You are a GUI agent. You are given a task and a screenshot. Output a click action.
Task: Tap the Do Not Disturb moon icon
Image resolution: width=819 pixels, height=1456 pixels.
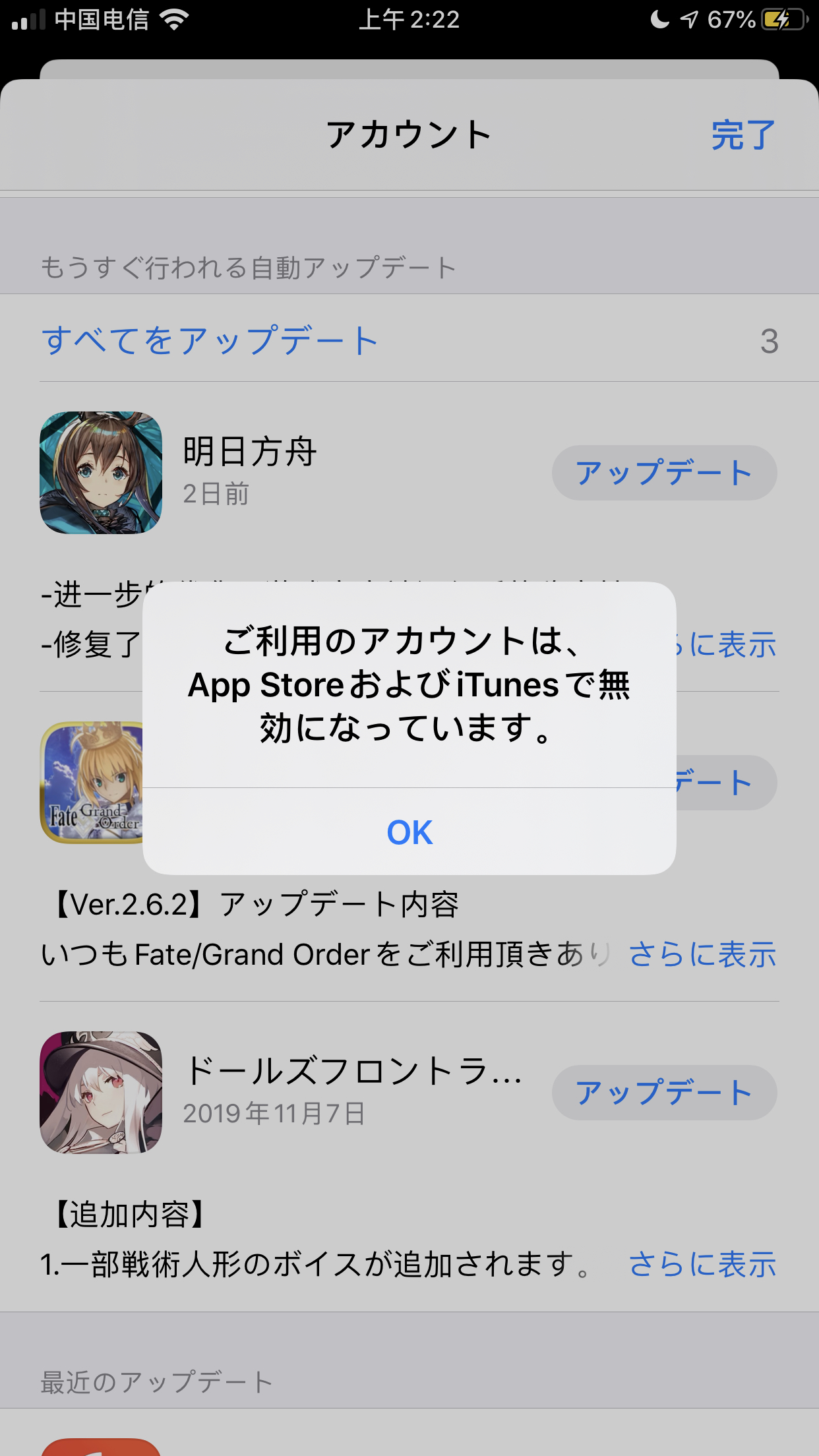coord(659,20)
